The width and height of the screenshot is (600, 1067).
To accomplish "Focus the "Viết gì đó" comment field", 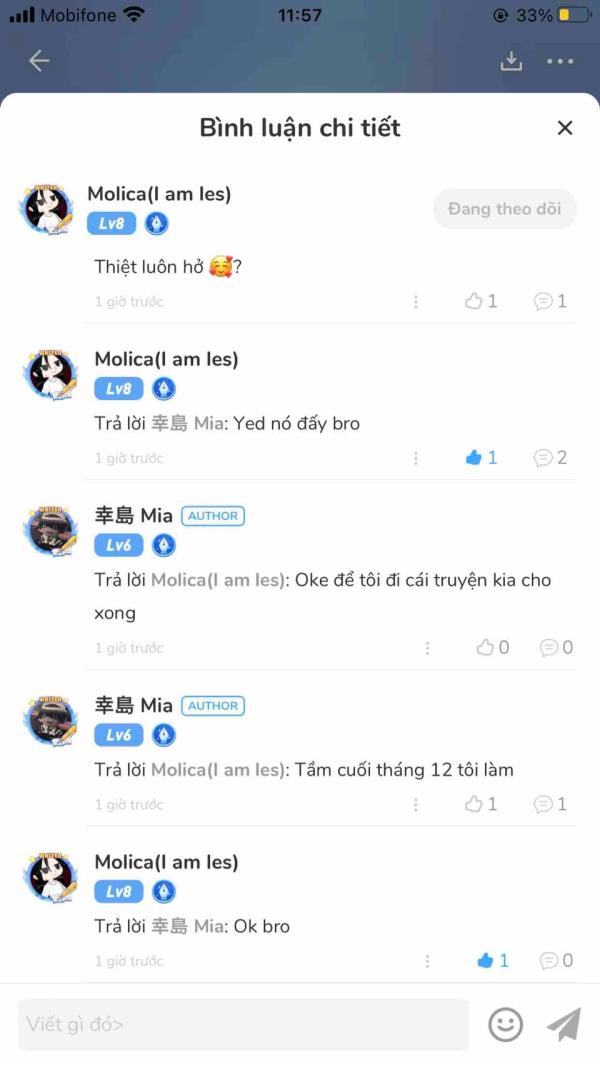I will click(x=243, y=1024).
